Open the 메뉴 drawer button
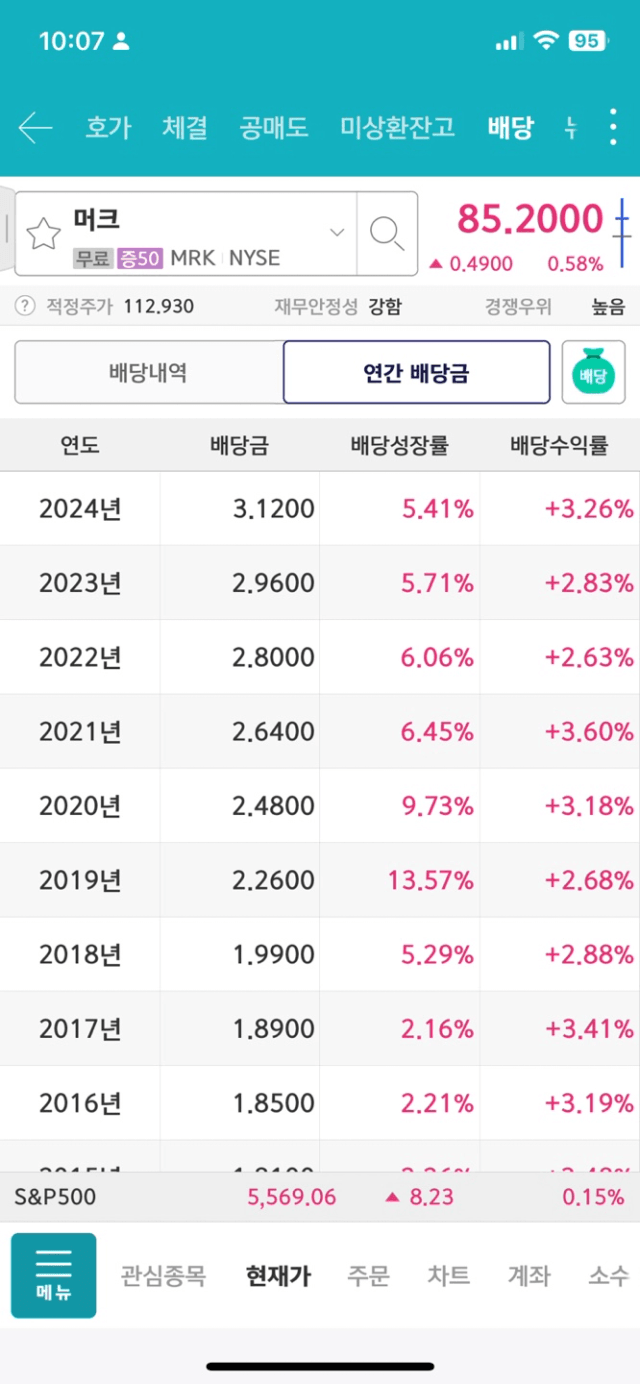The image size is (640, 1384). (x=53, y=1276)
